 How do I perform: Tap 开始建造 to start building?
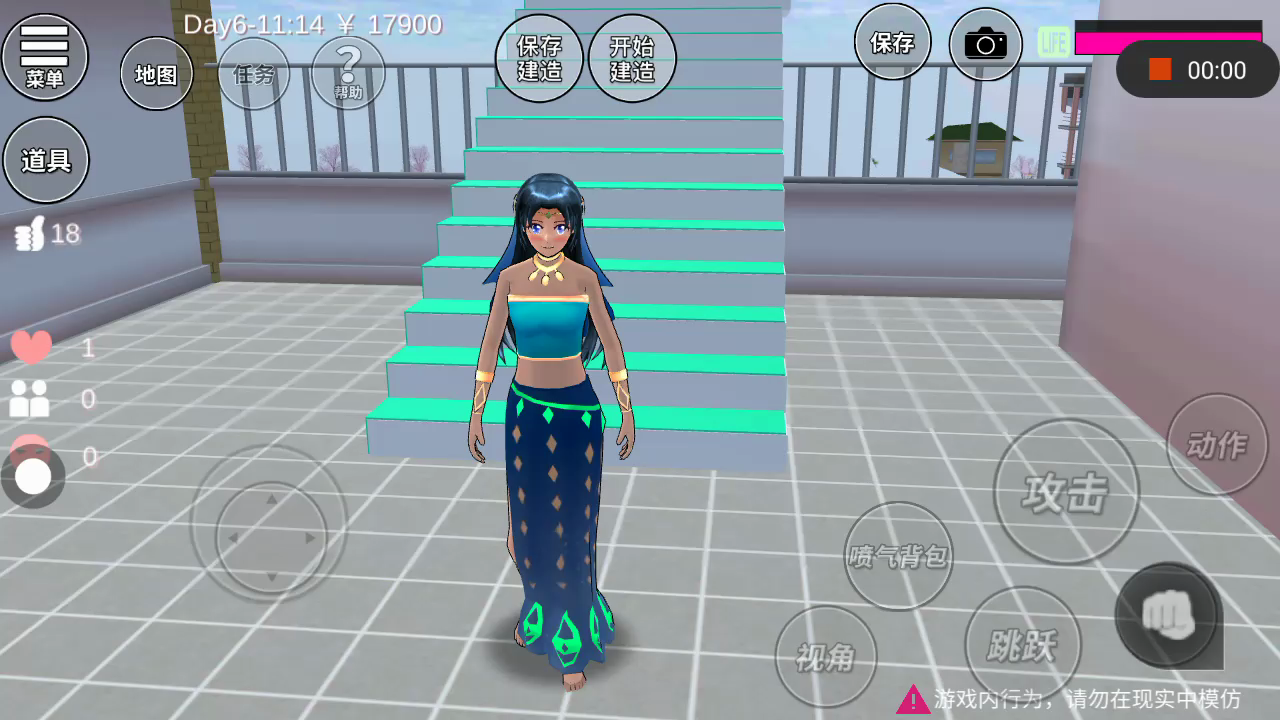pyautogui.click(x=632, y=58)
